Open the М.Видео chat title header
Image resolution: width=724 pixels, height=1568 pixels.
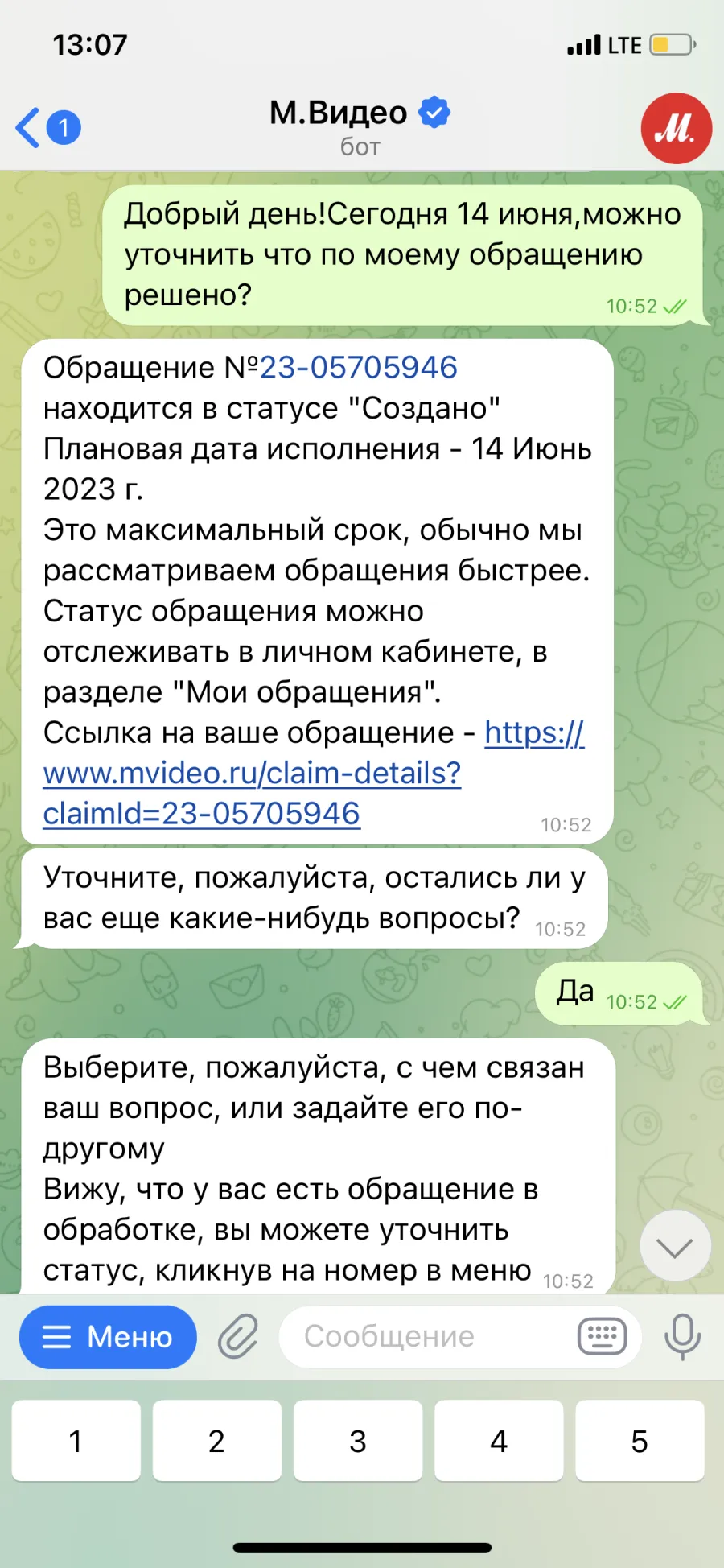click(x=360, y=126)
